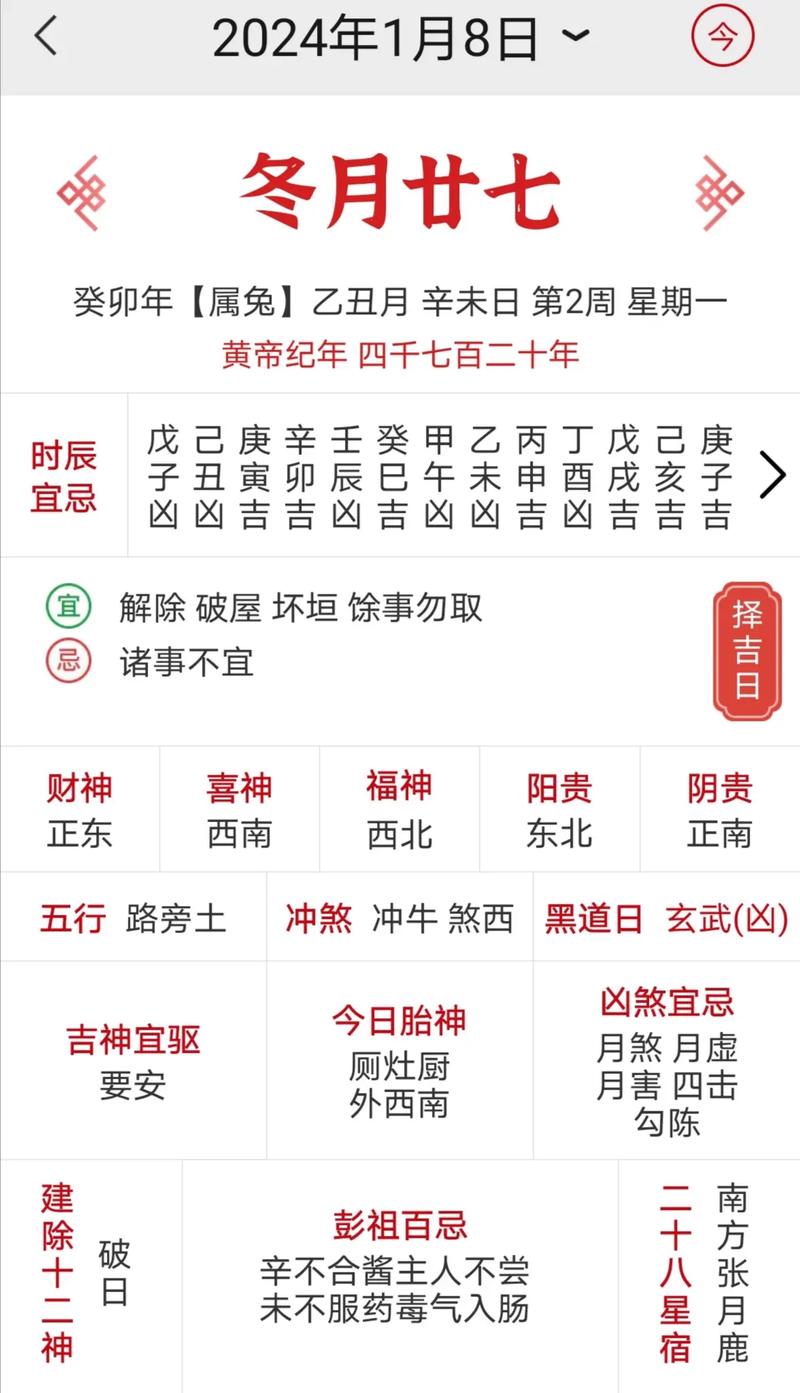
Task: Jump to today with the 今 button
Action: [x=722, y=38]
